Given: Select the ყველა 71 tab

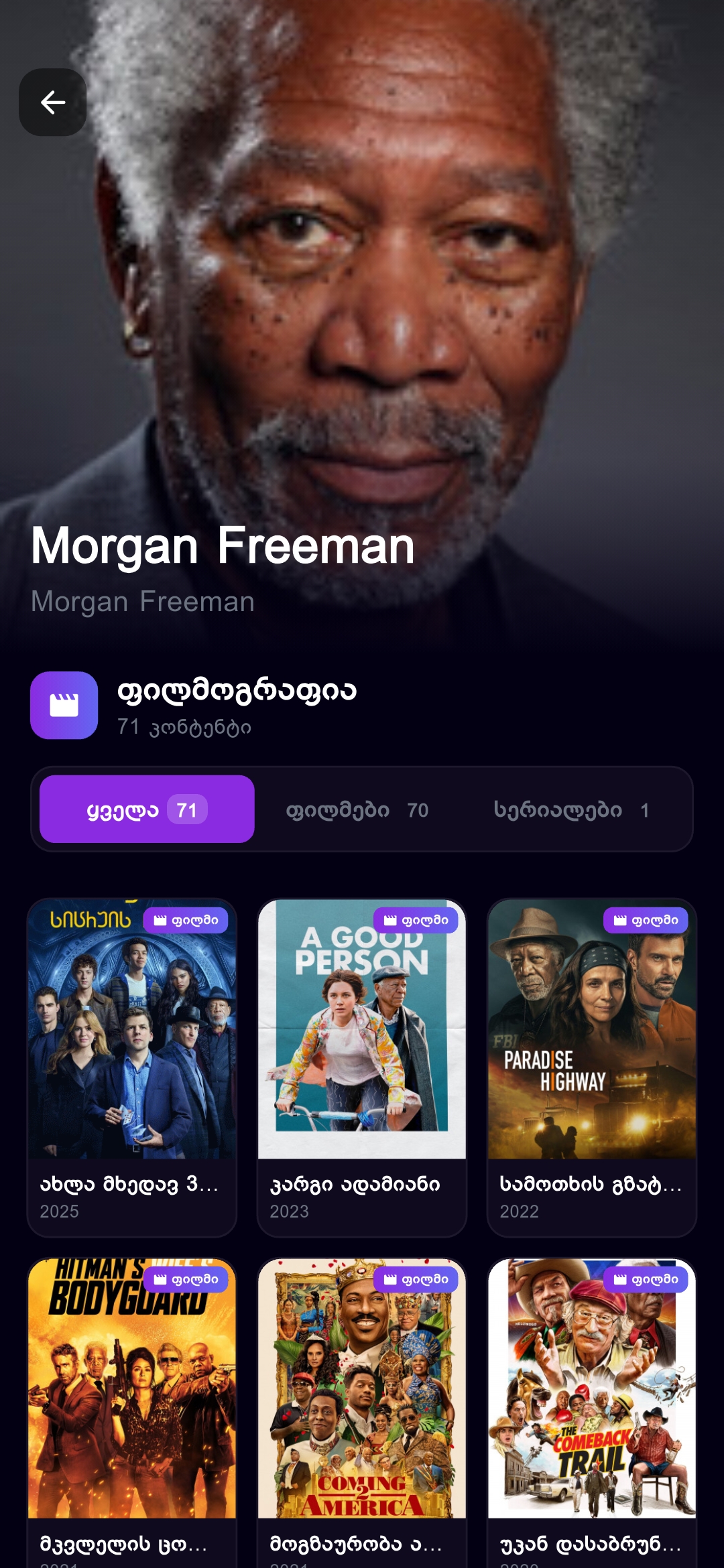Looking at the screenshot, I should coord(147,809).
